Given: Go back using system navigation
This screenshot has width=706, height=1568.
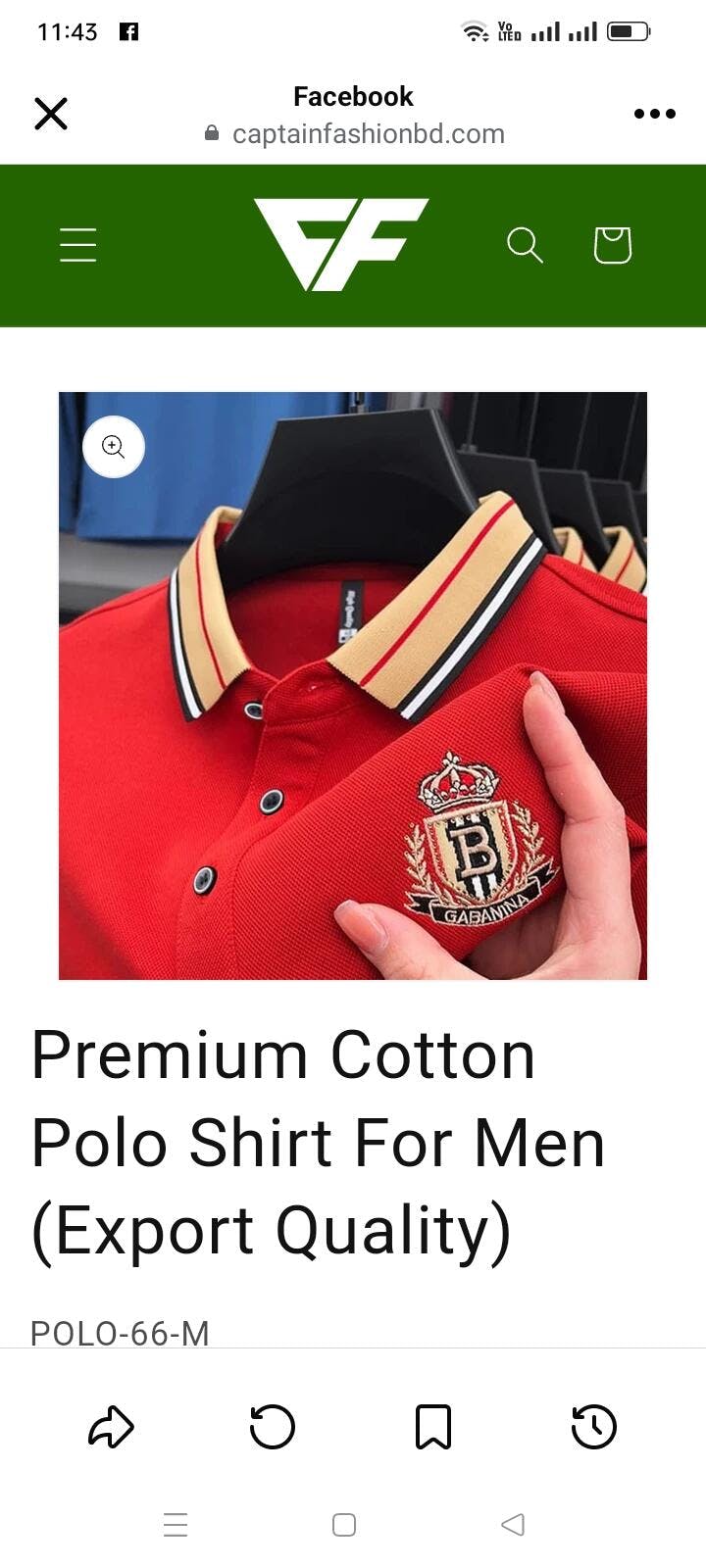Looking at the screenshot, I should pos(512,1524).
